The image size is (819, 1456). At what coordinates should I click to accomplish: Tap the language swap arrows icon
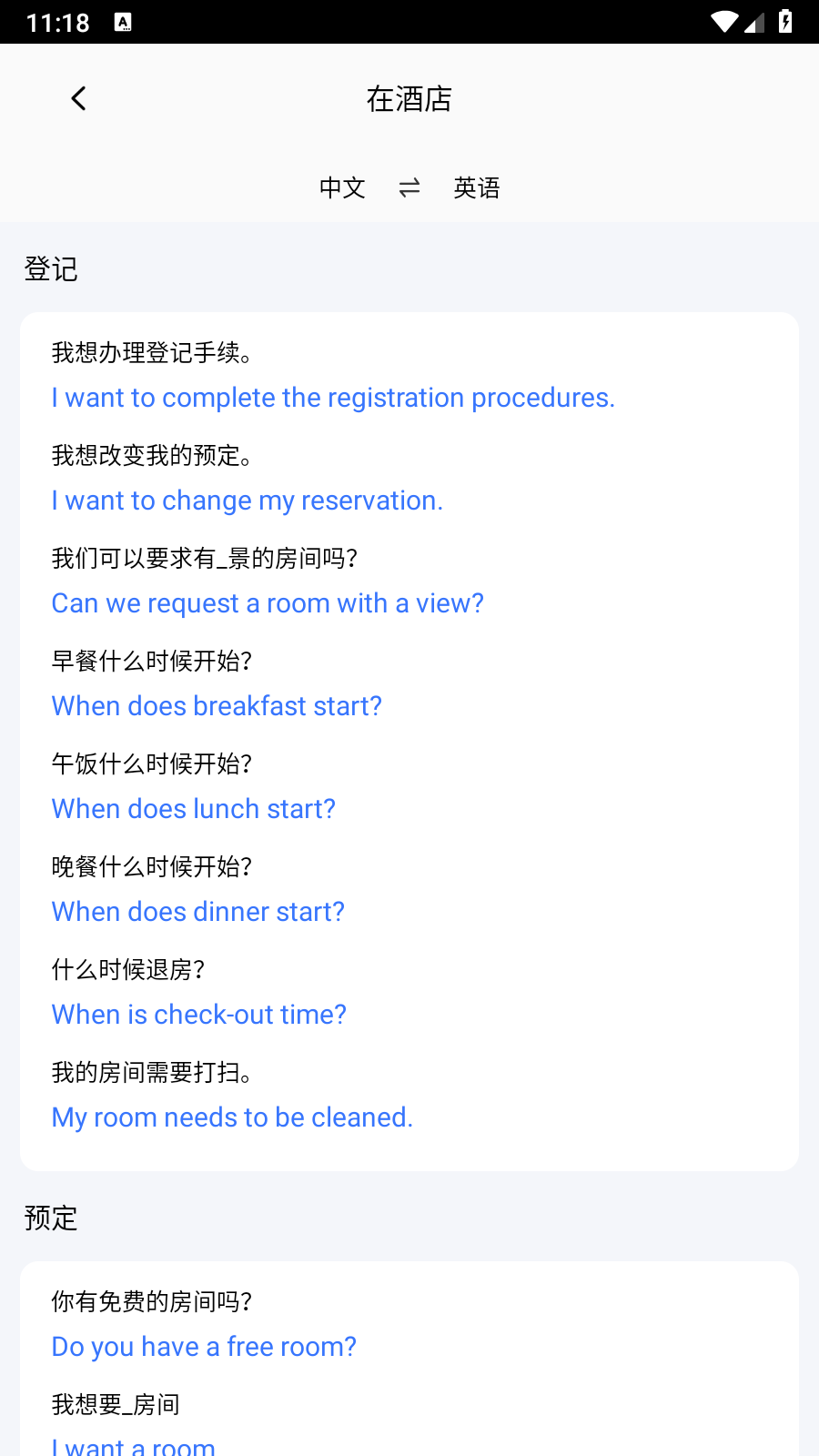(409, 187)
